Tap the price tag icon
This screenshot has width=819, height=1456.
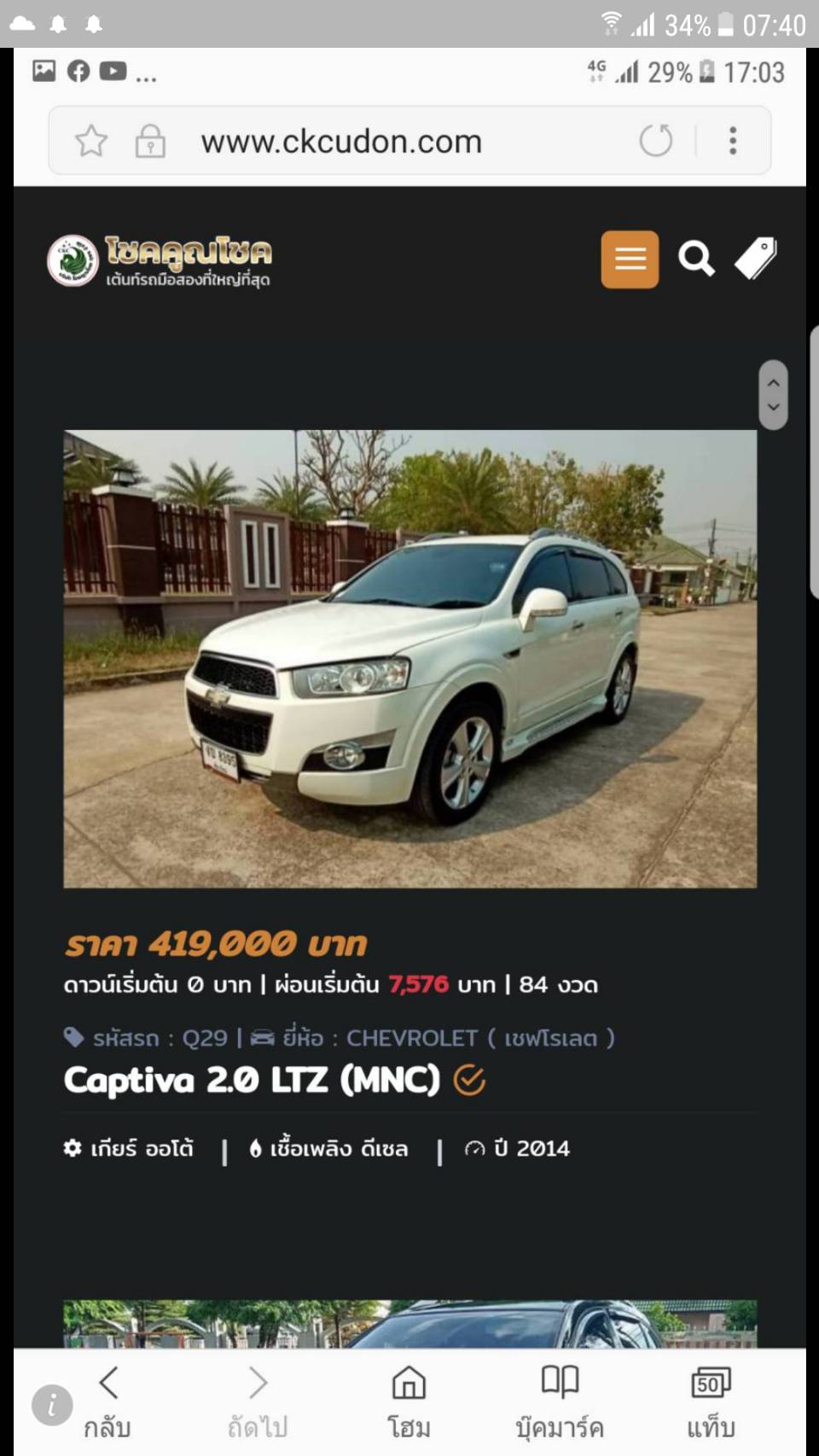[756, 259]
